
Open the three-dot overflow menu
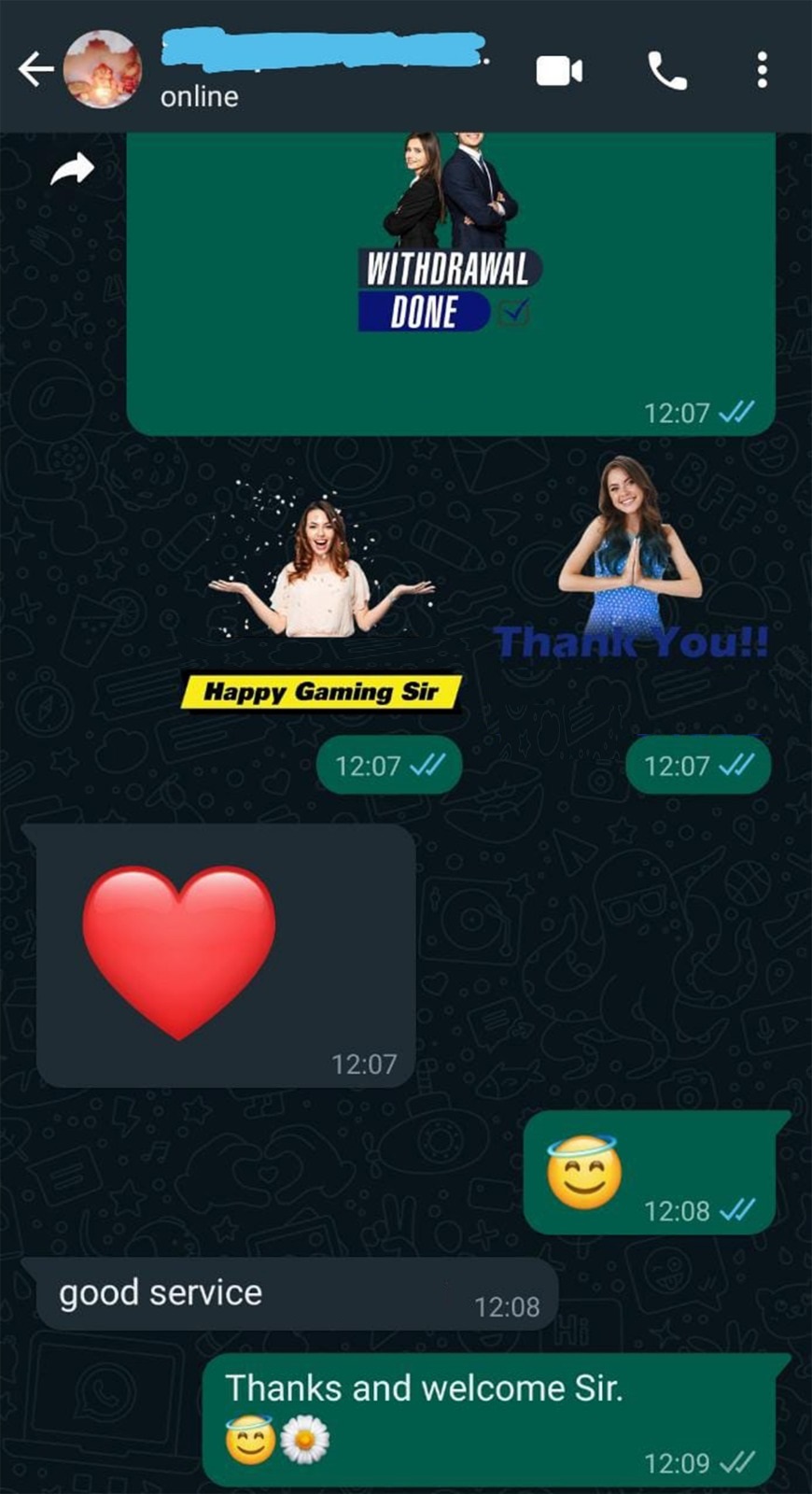(x=762, y=71)
